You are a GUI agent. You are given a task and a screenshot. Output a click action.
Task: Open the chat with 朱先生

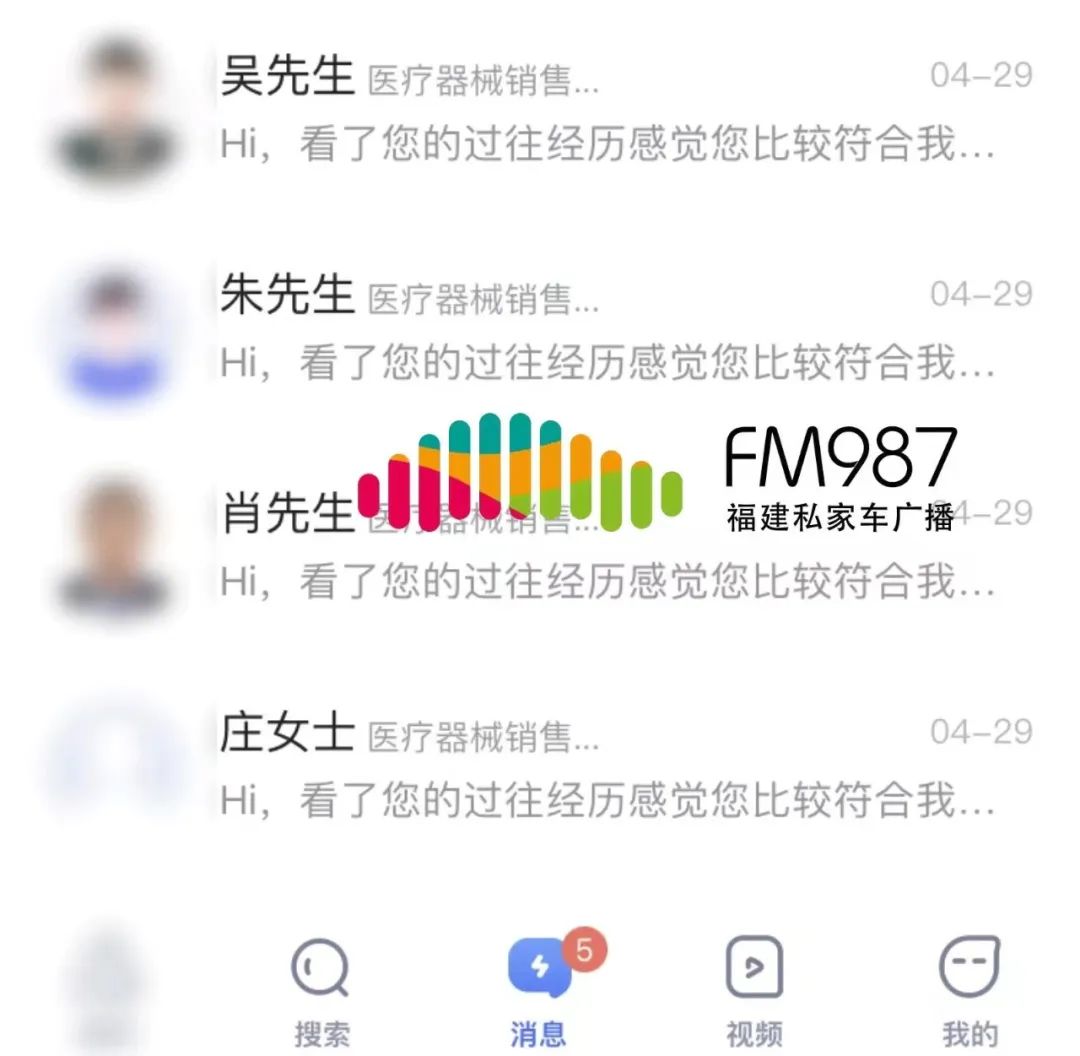click(600, 330)
